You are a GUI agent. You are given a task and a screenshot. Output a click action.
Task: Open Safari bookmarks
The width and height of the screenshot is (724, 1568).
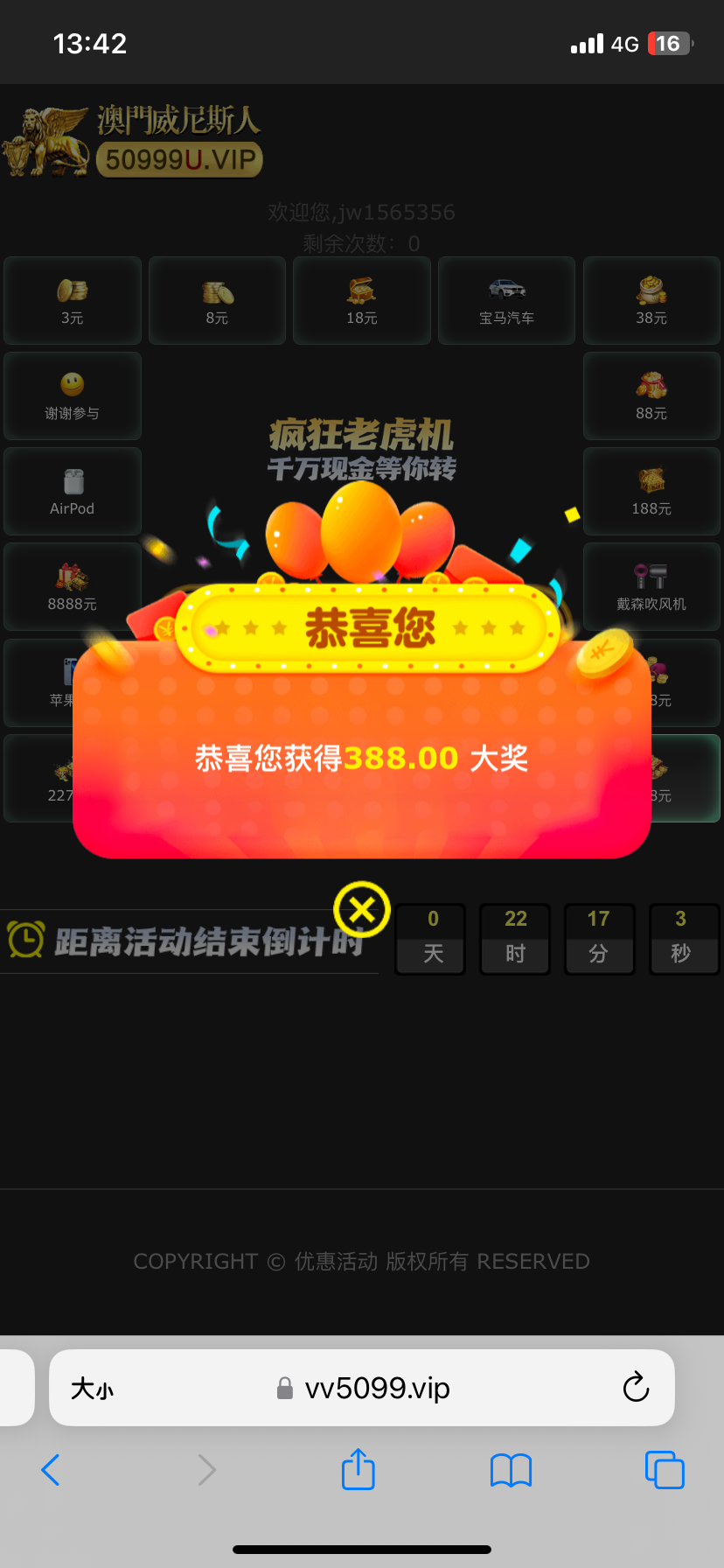(511, 1470)
